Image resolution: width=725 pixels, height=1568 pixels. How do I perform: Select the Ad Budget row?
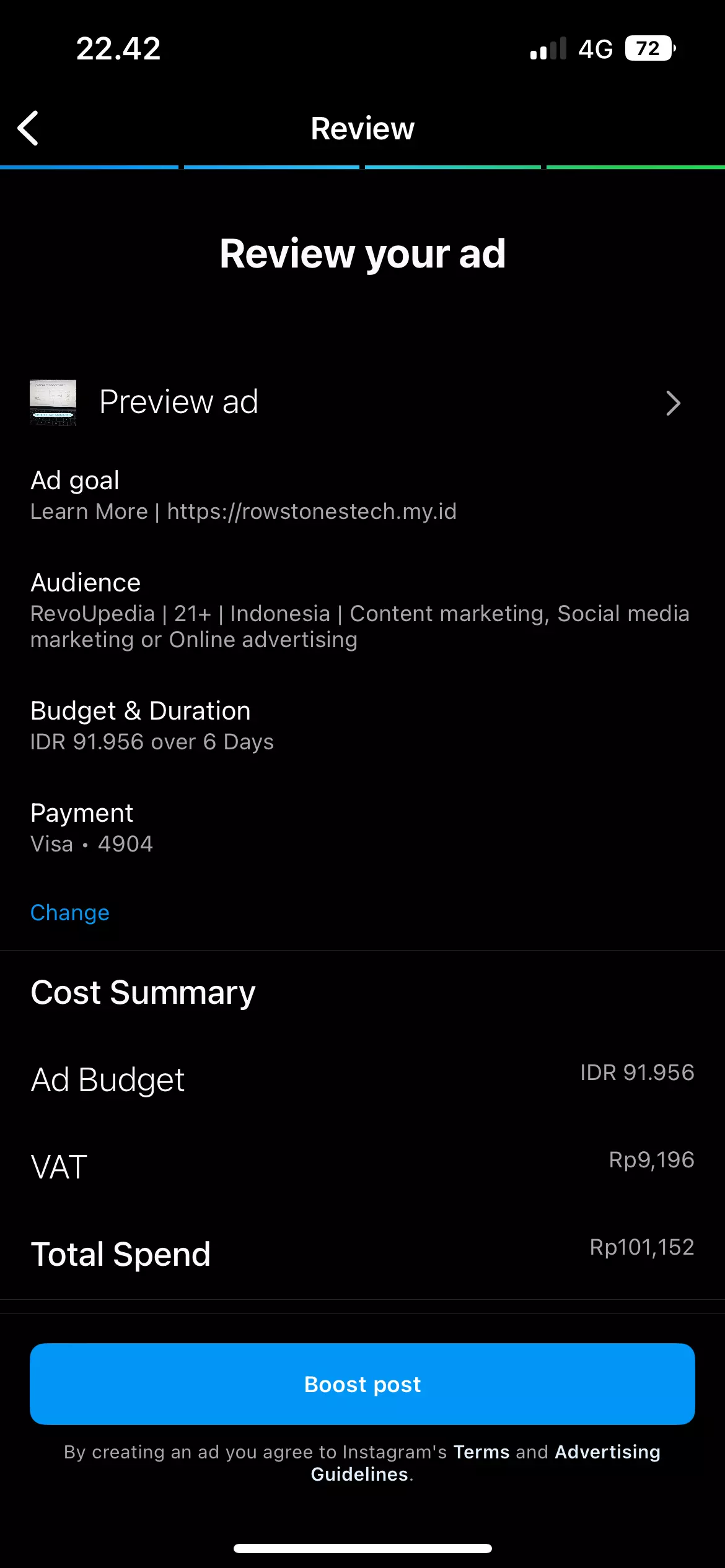pyautogui.click(x=108, y=1079)
